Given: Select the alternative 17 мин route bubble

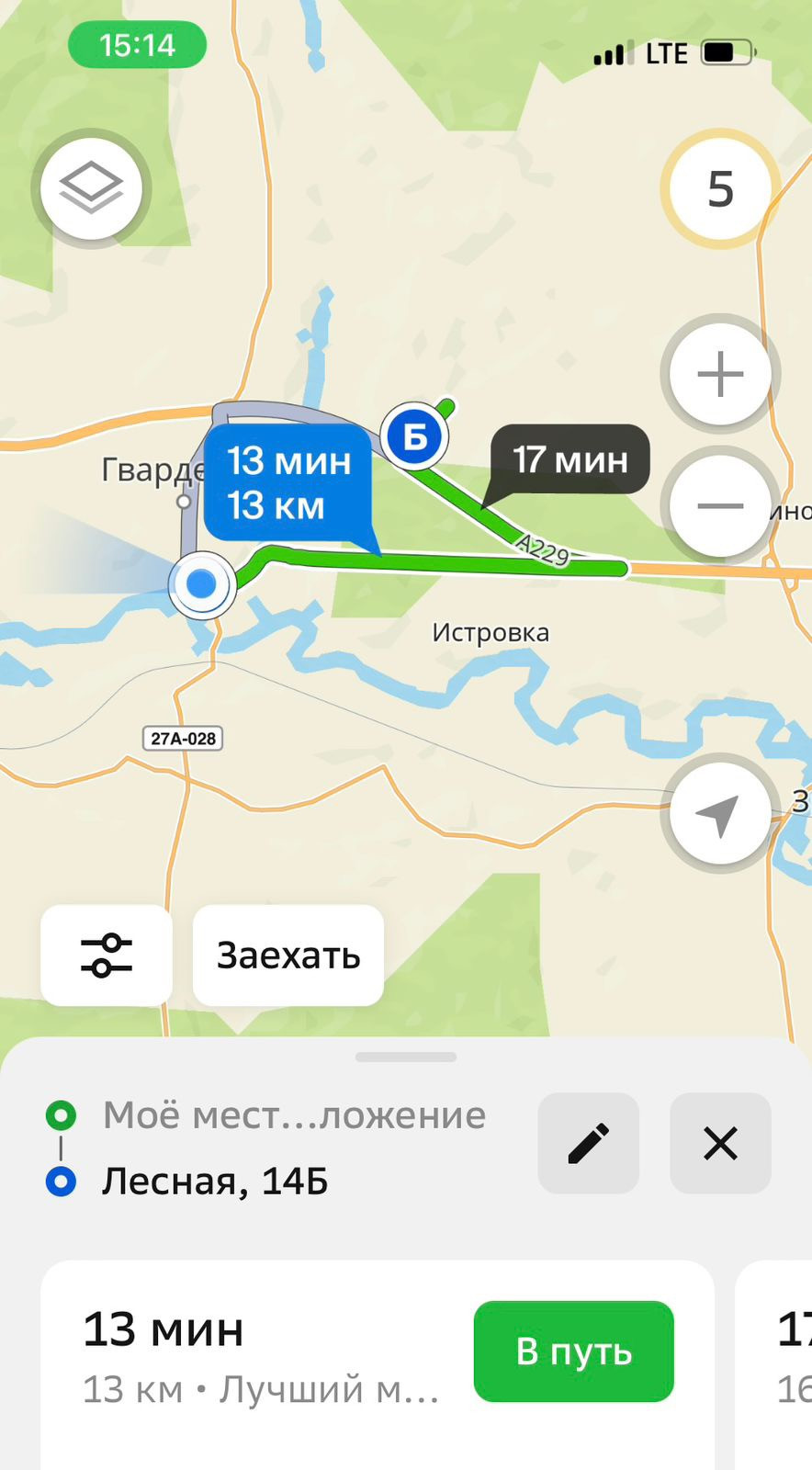Looking at the screenshot, I should pyautogui.click(x=570, y=459).
